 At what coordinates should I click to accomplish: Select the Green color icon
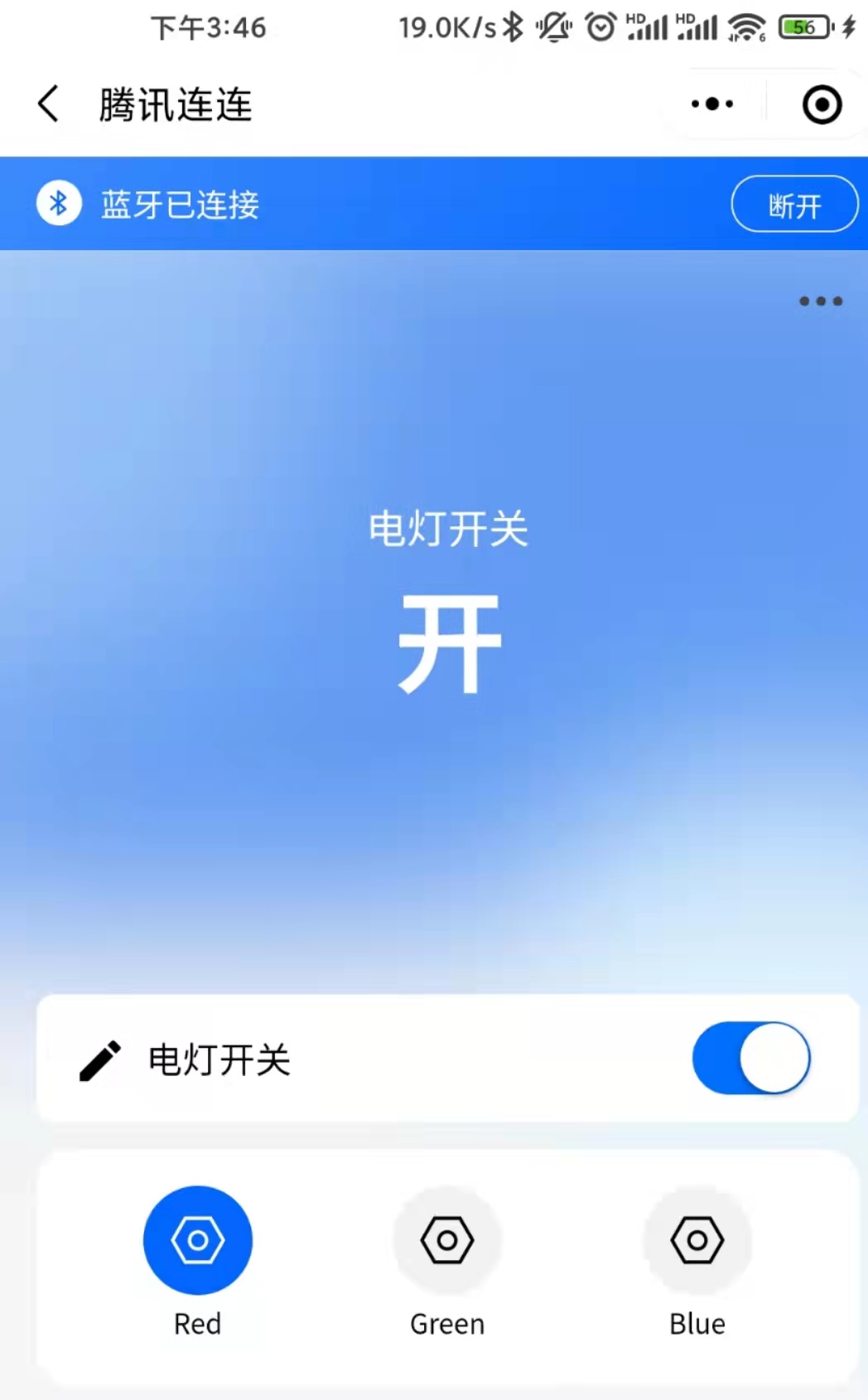(x=446, y=1240)
